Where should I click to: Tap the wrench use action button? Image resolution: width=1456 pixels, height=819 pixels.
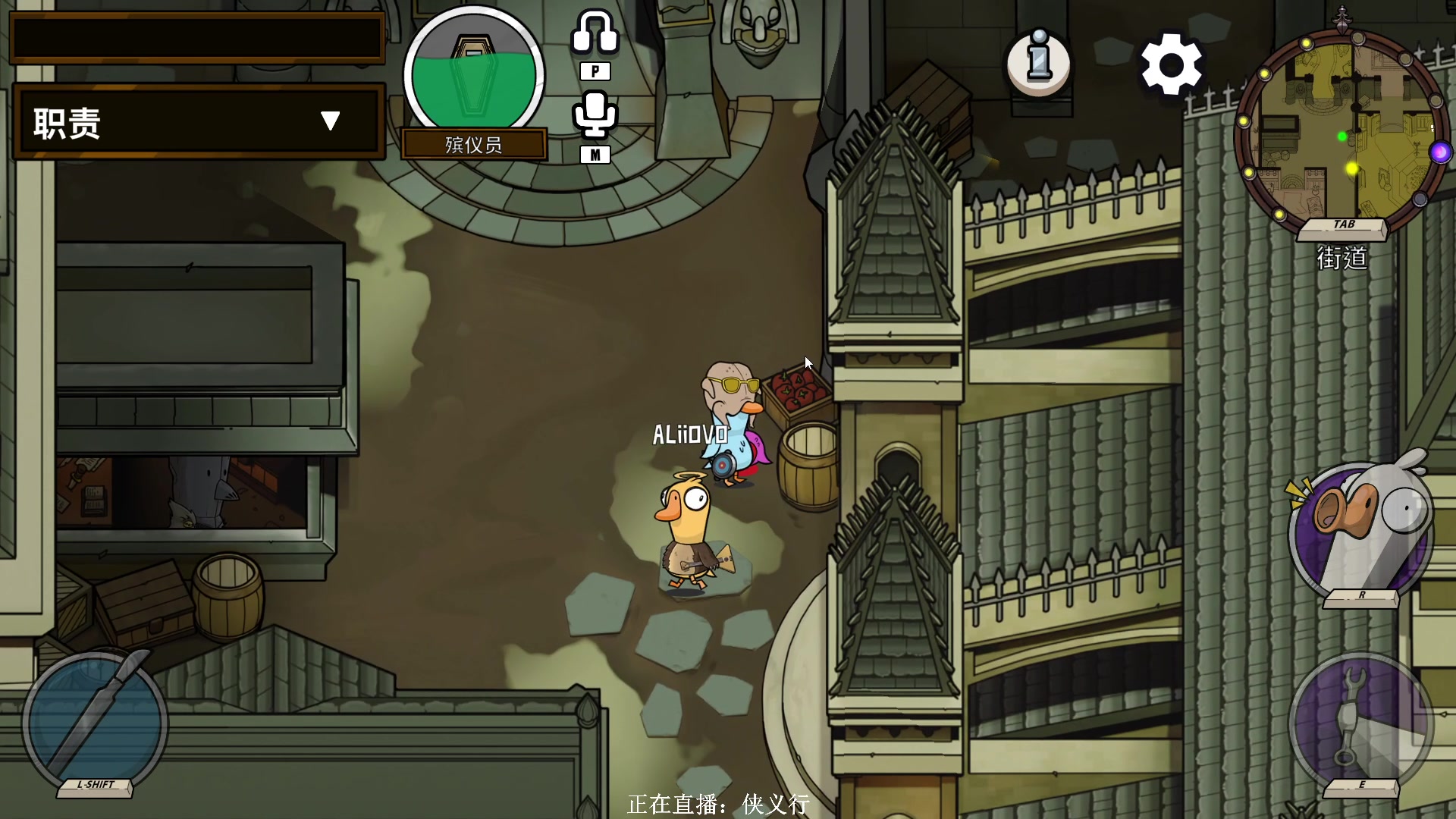pyautogui.click(x=1360, y=720)
